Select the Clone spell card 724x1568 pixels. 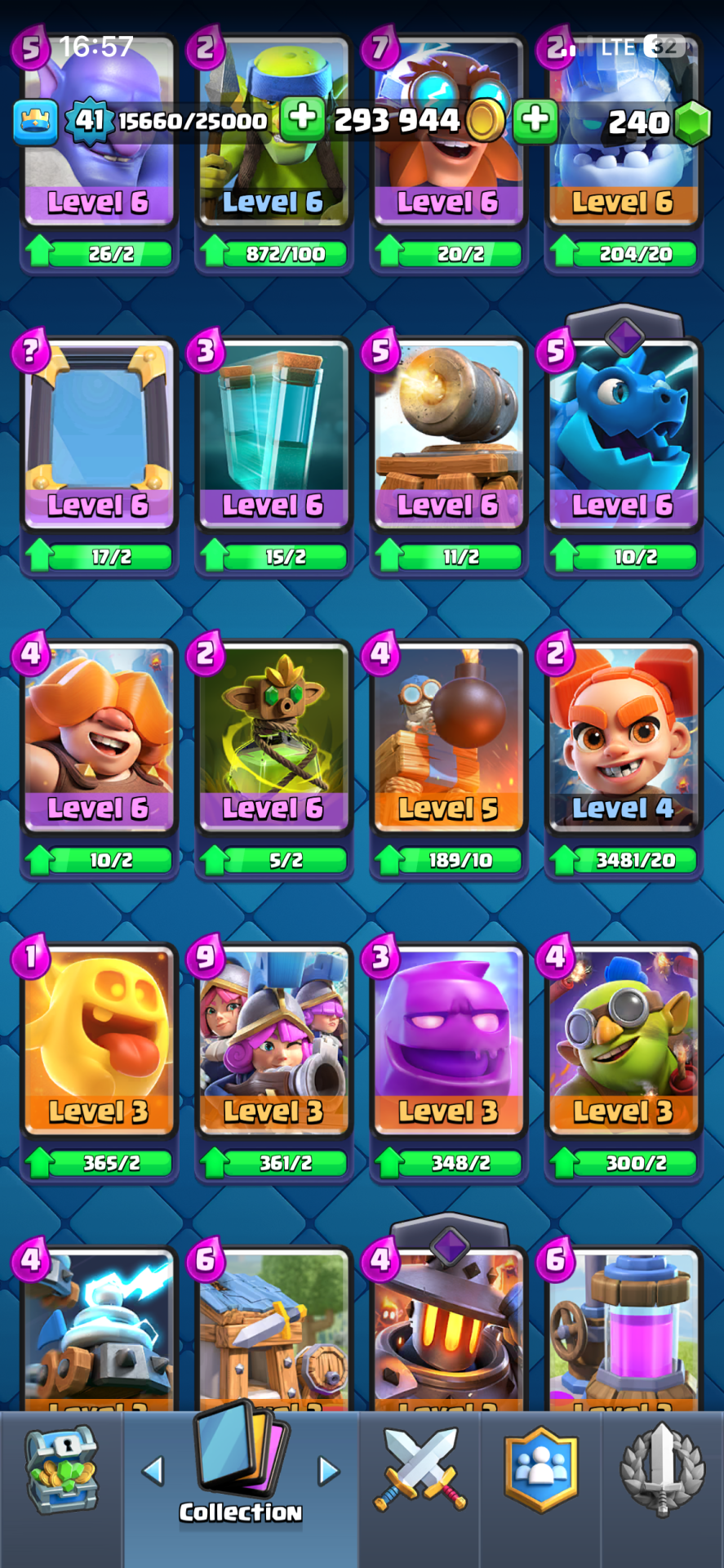tap(273, 433)
